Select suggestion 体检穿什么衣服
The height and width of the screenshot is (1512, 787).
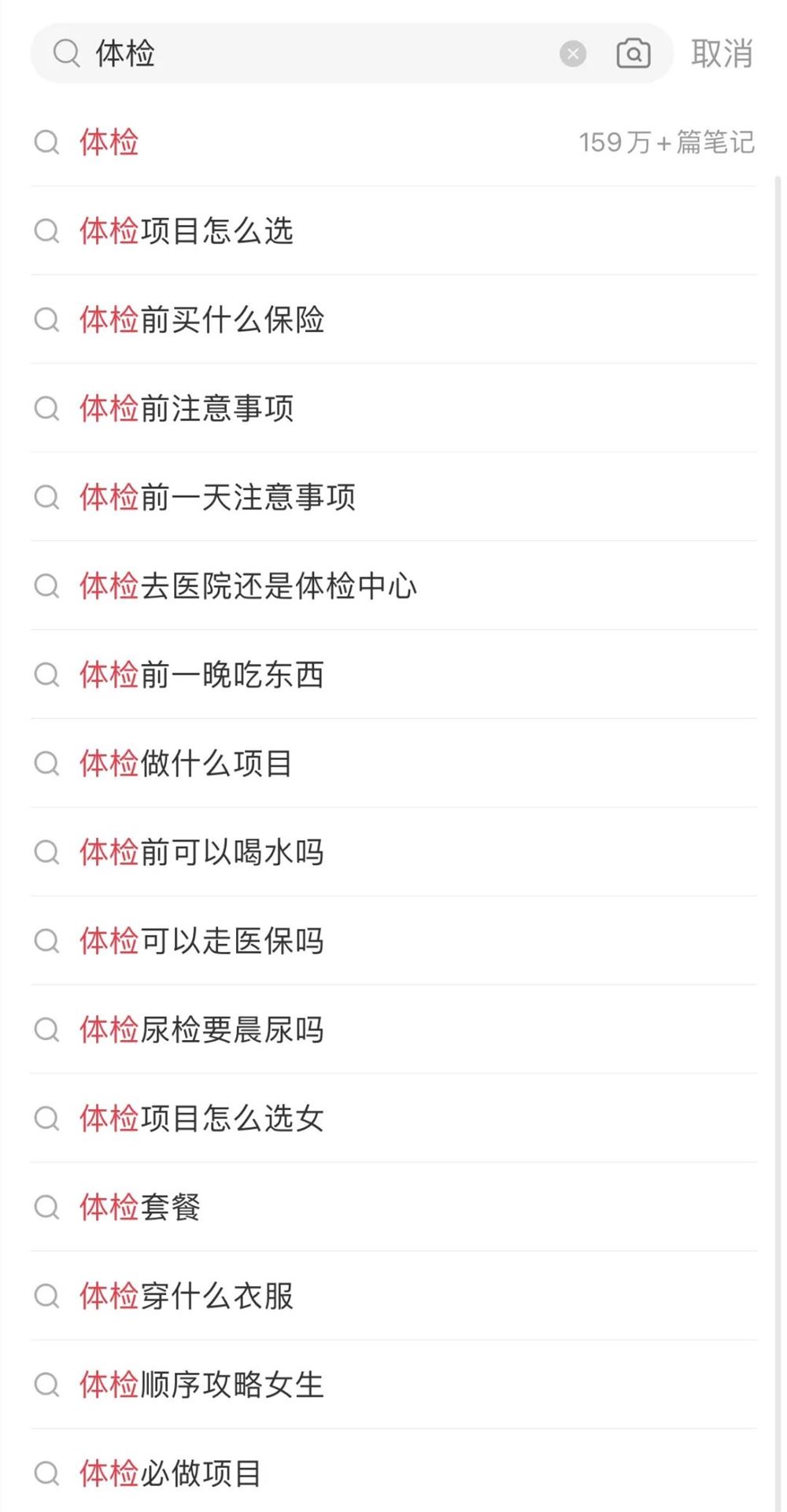187,1297
